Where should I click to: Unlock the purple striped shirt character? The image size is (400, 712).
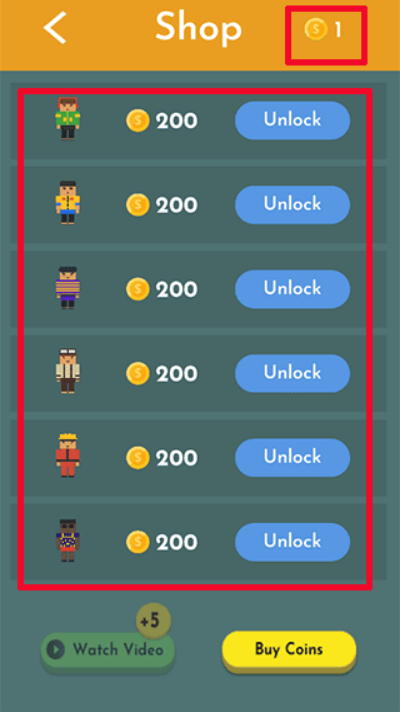pyautogui.click(x=292, y=289)
